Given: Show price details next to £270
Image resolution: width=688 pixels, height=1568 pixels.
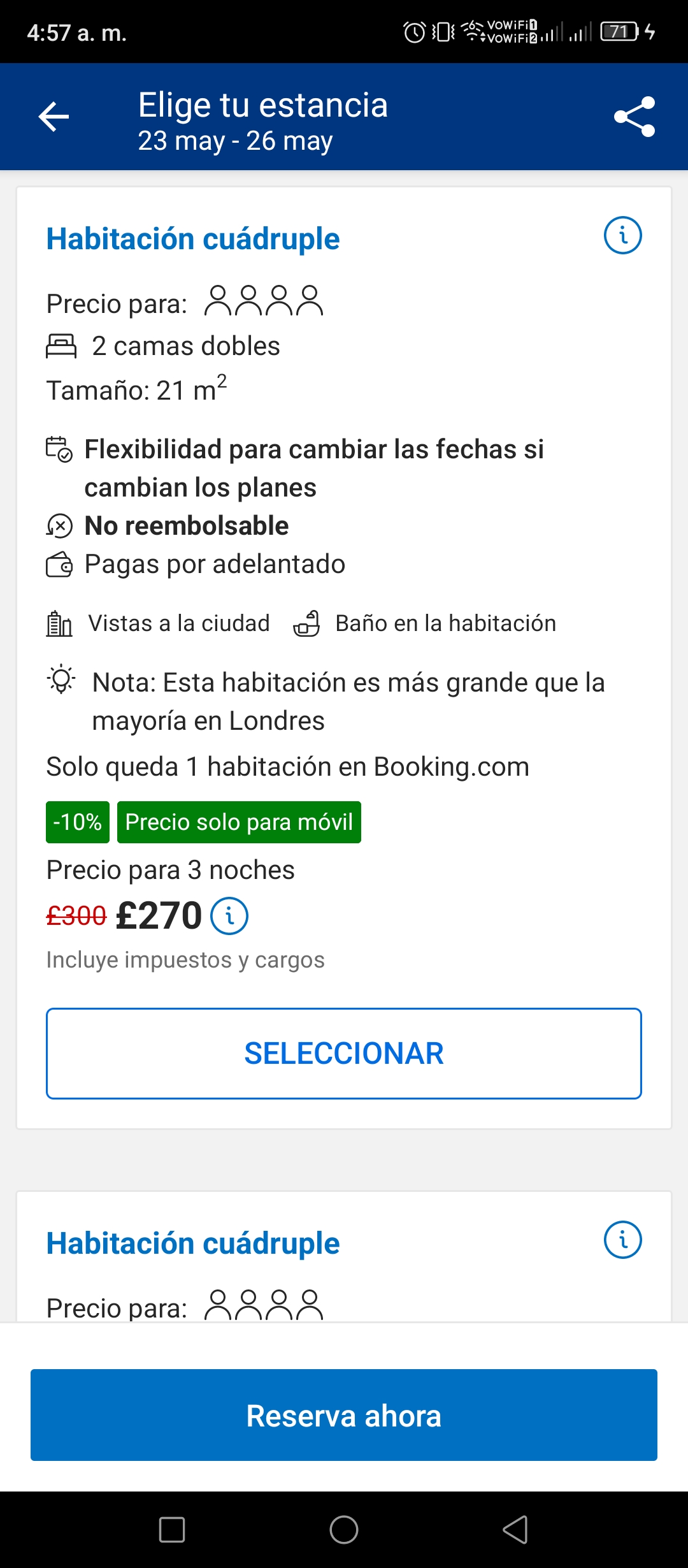Looking at the screenshot, I should click(229, 916).
